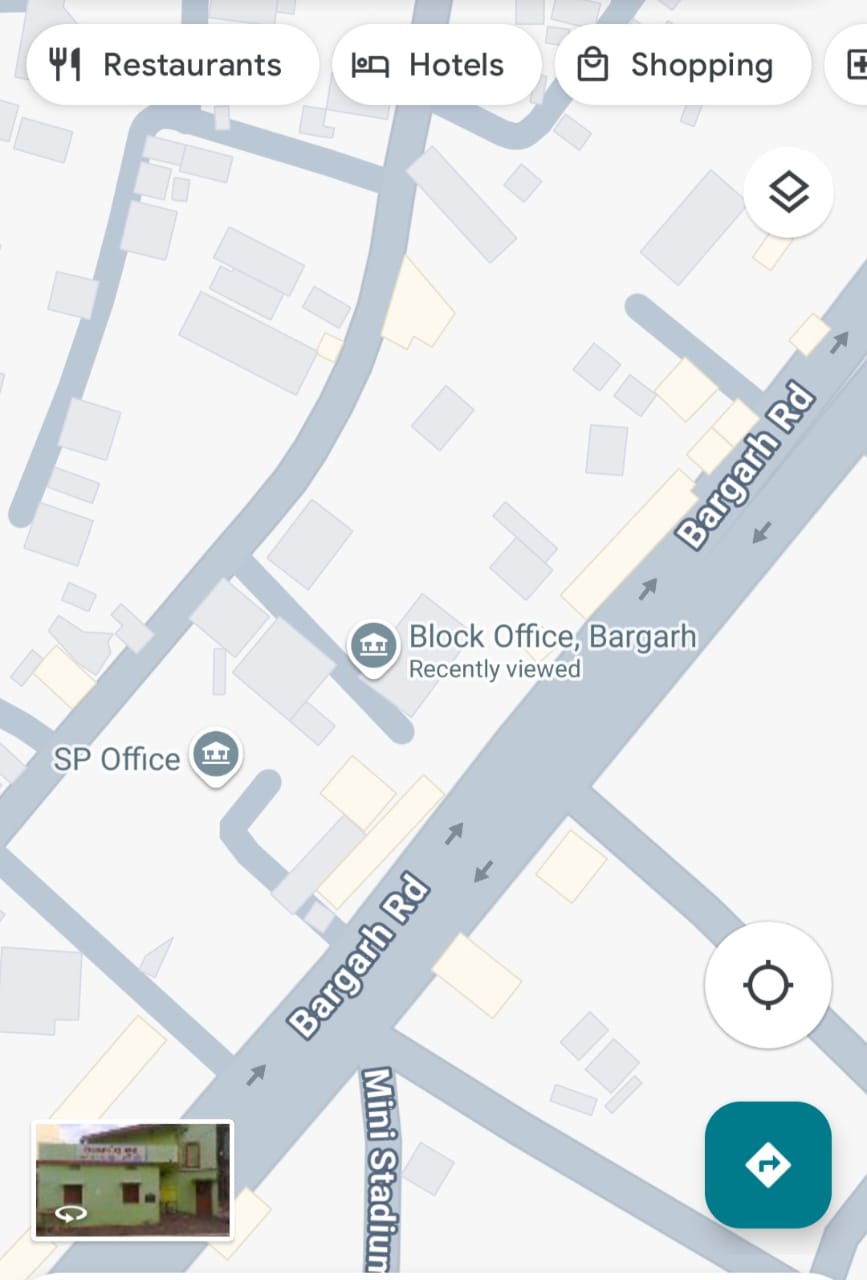Open the Street View thumbnail
This screenshot has height=1280, width=867.
click(x=133, y=1180)
